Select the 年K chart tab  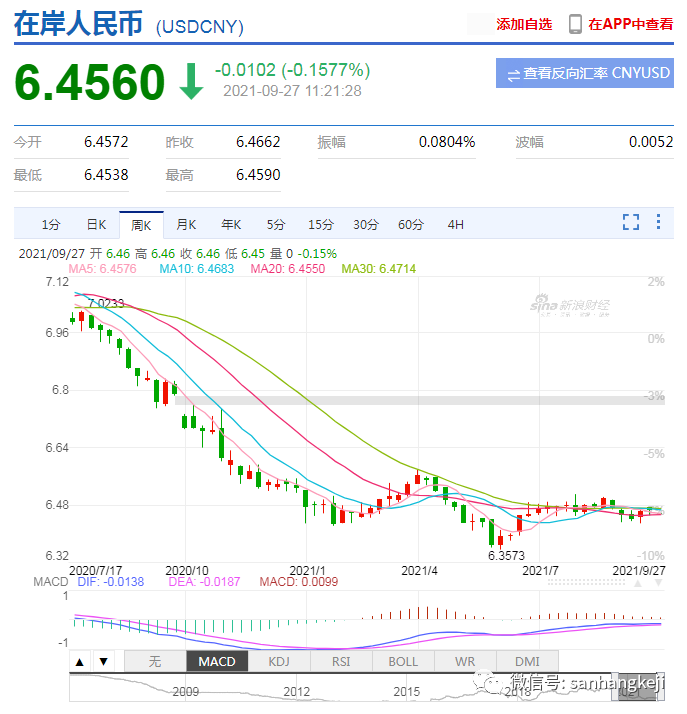click(x=231, y=224)
